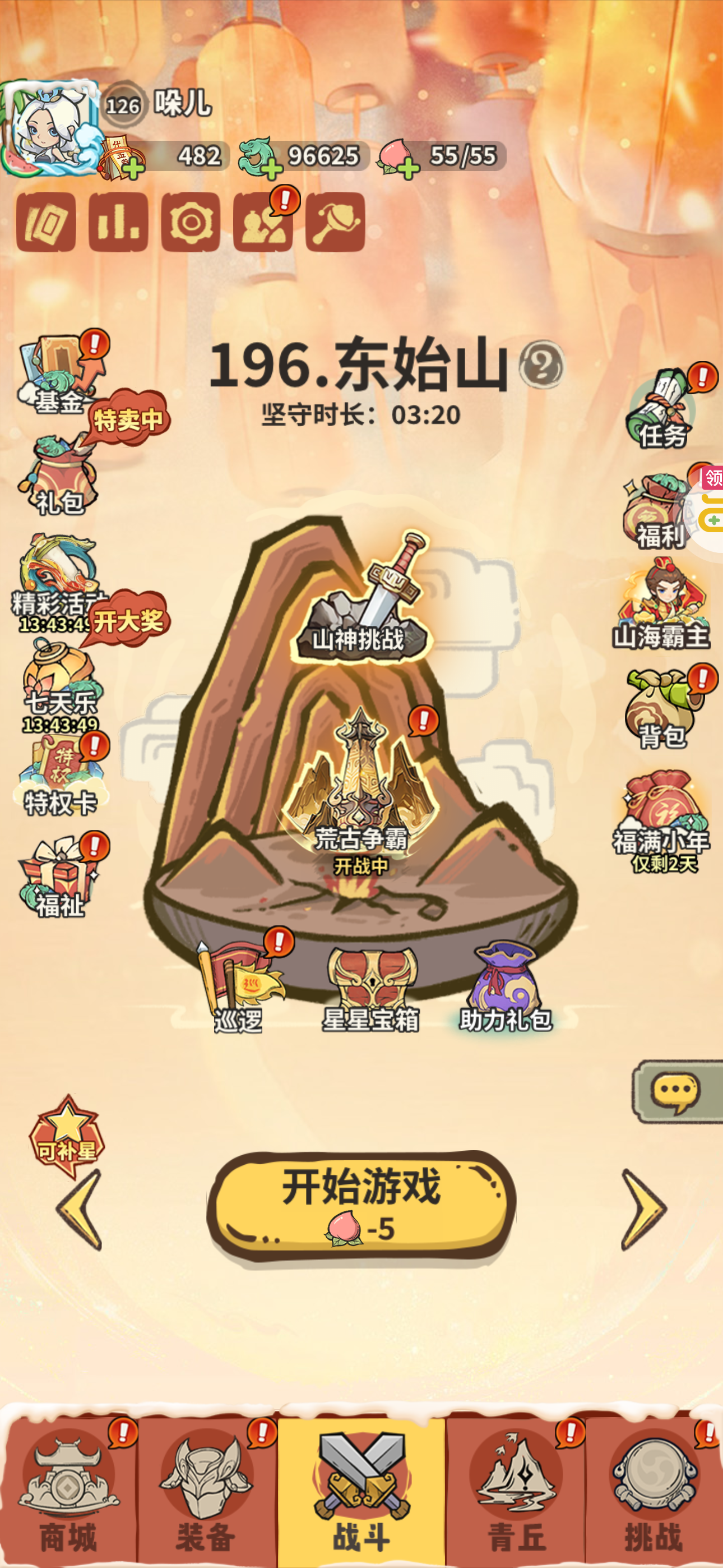Go to previous stage with left arrow

(80, 1209)
